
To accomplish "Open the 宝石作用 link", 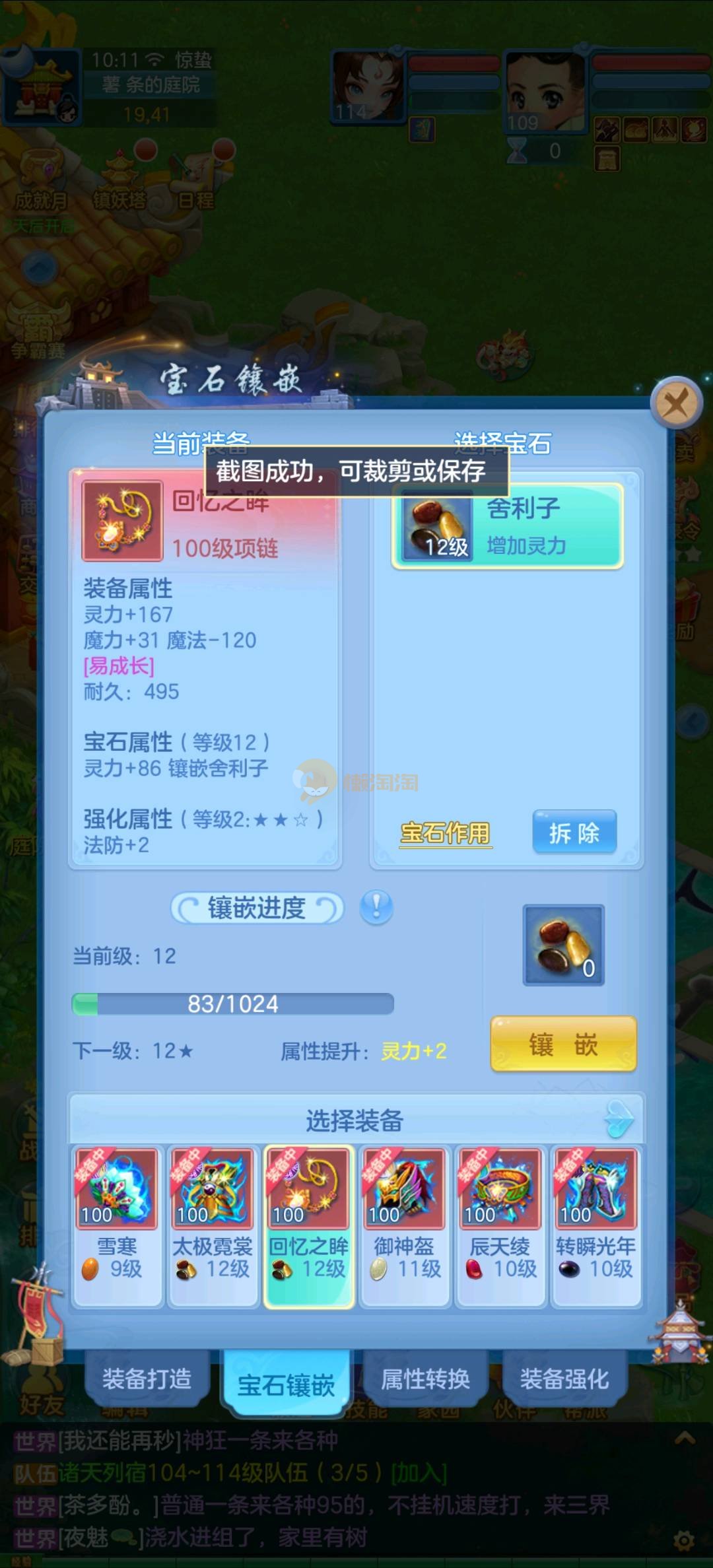I will coord(446,833).
